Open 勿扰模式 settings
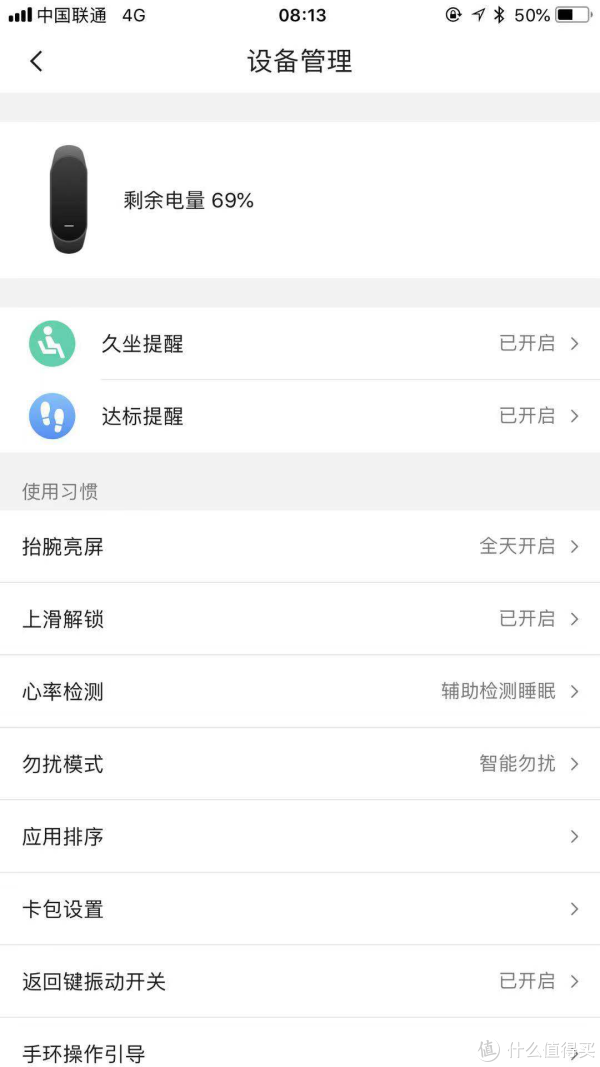The width and height of the screenshot is (600, 1067). click(x=300, y=764)
